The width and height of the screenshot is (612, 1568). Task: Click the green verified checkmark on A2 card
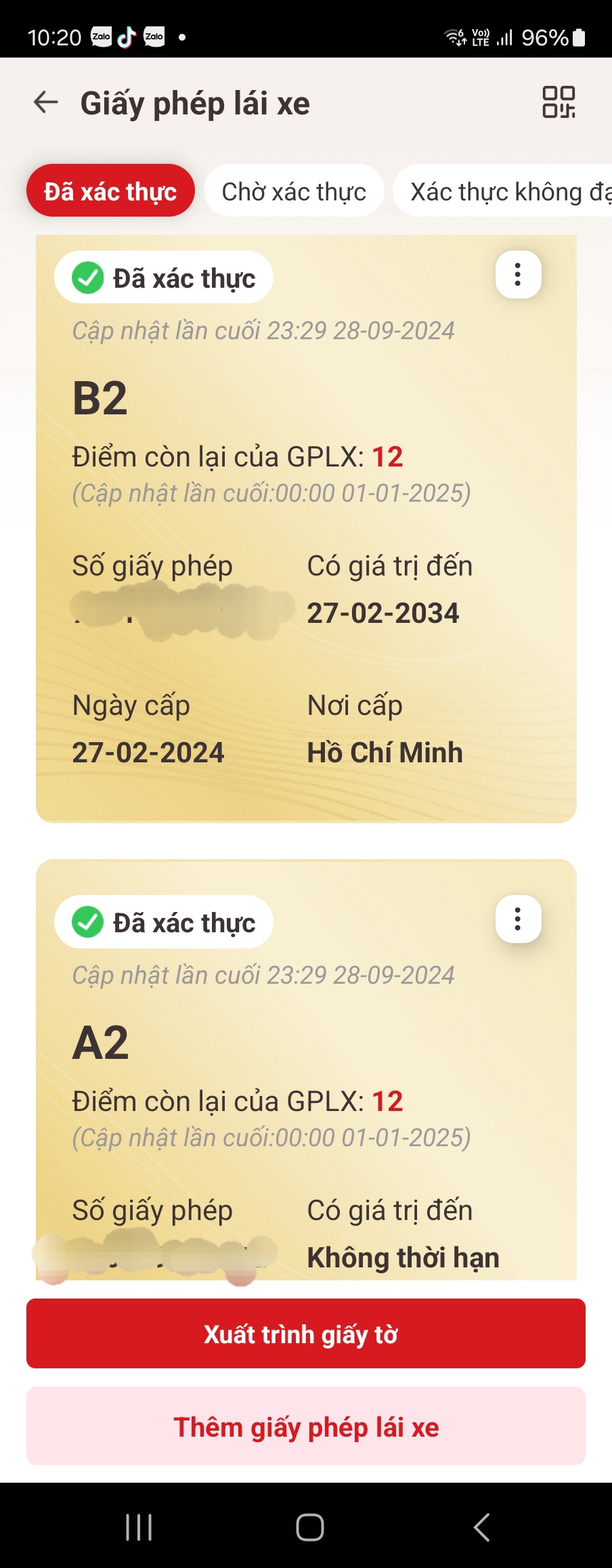tap(88, 921)
